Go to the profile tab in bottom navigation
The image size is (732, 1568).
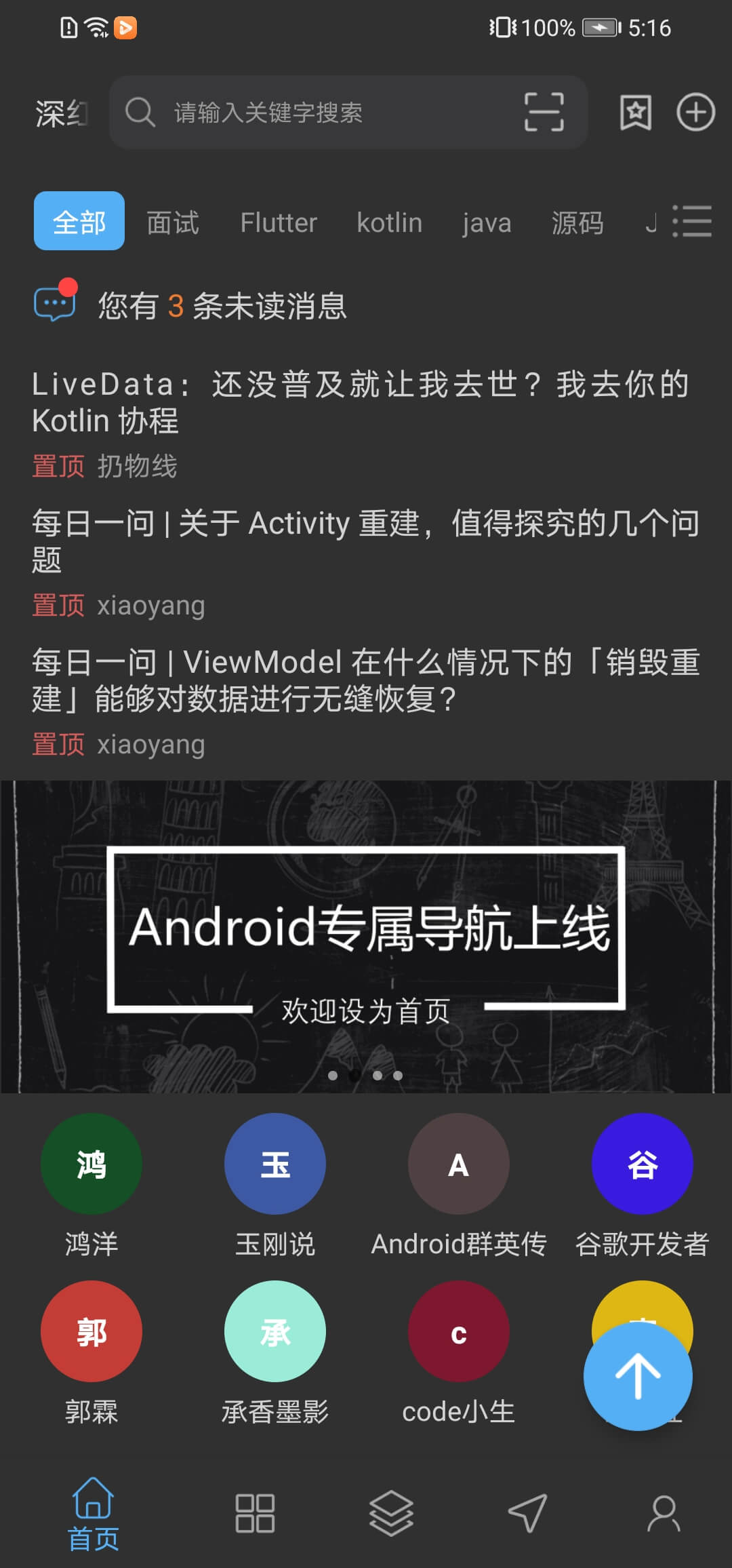pyautogui.click(x=664, y=1514)
